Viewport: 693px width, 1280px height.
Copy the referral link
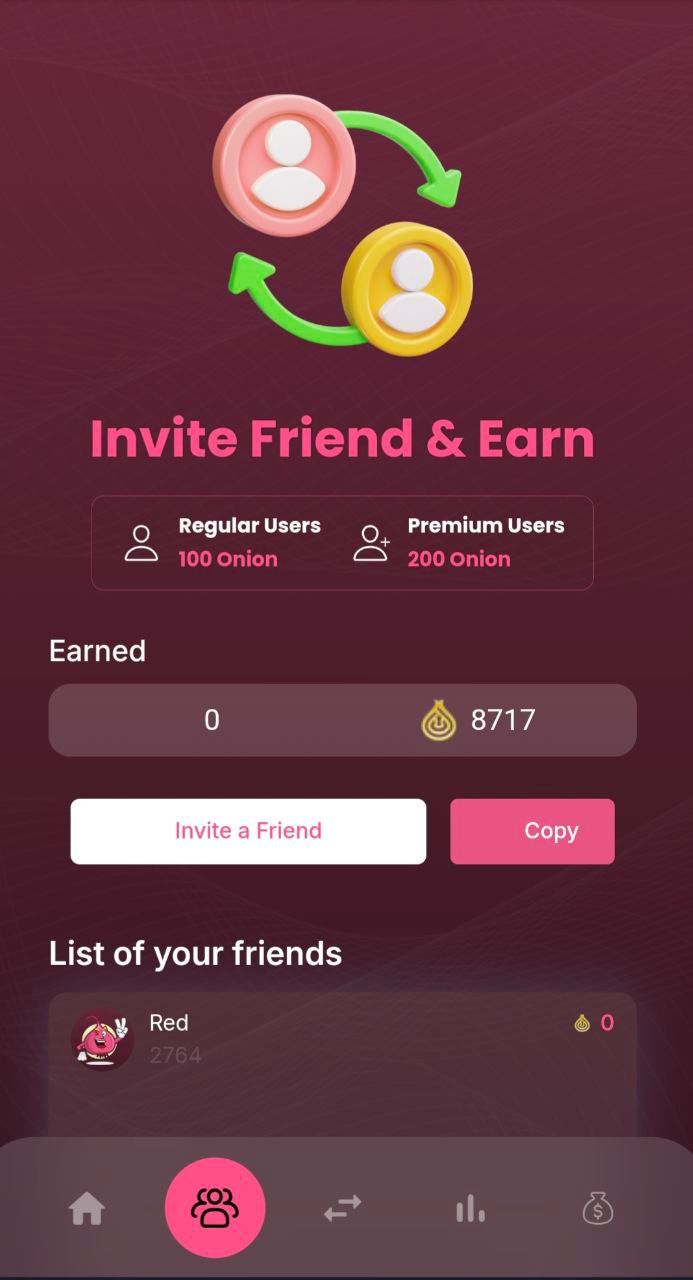pyautogui.click(x=532, y=831)
